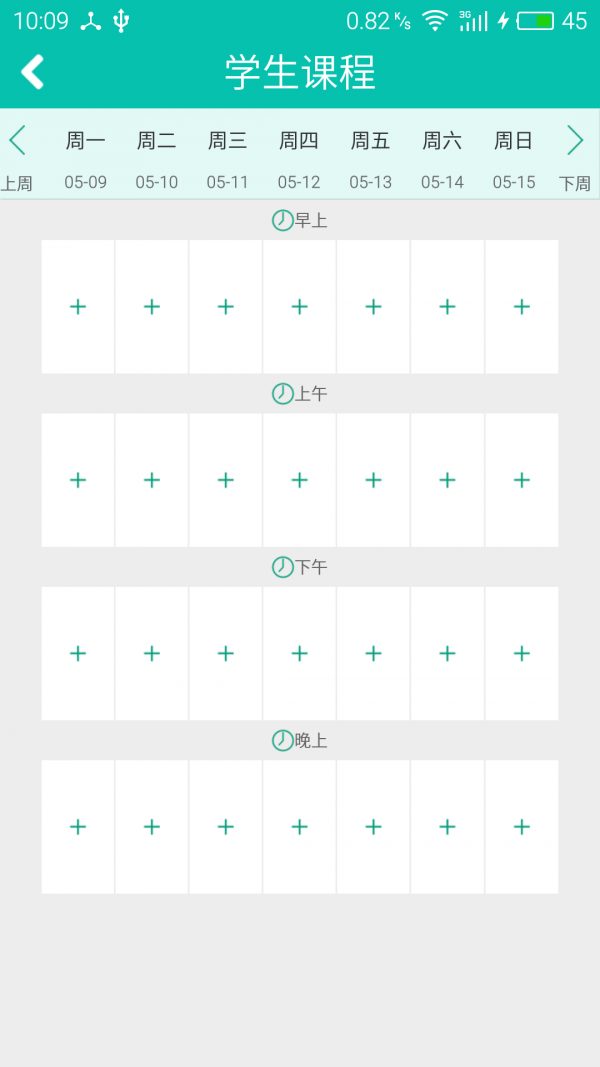Add a 晚上 course on 周一

[x=78, y=827]
